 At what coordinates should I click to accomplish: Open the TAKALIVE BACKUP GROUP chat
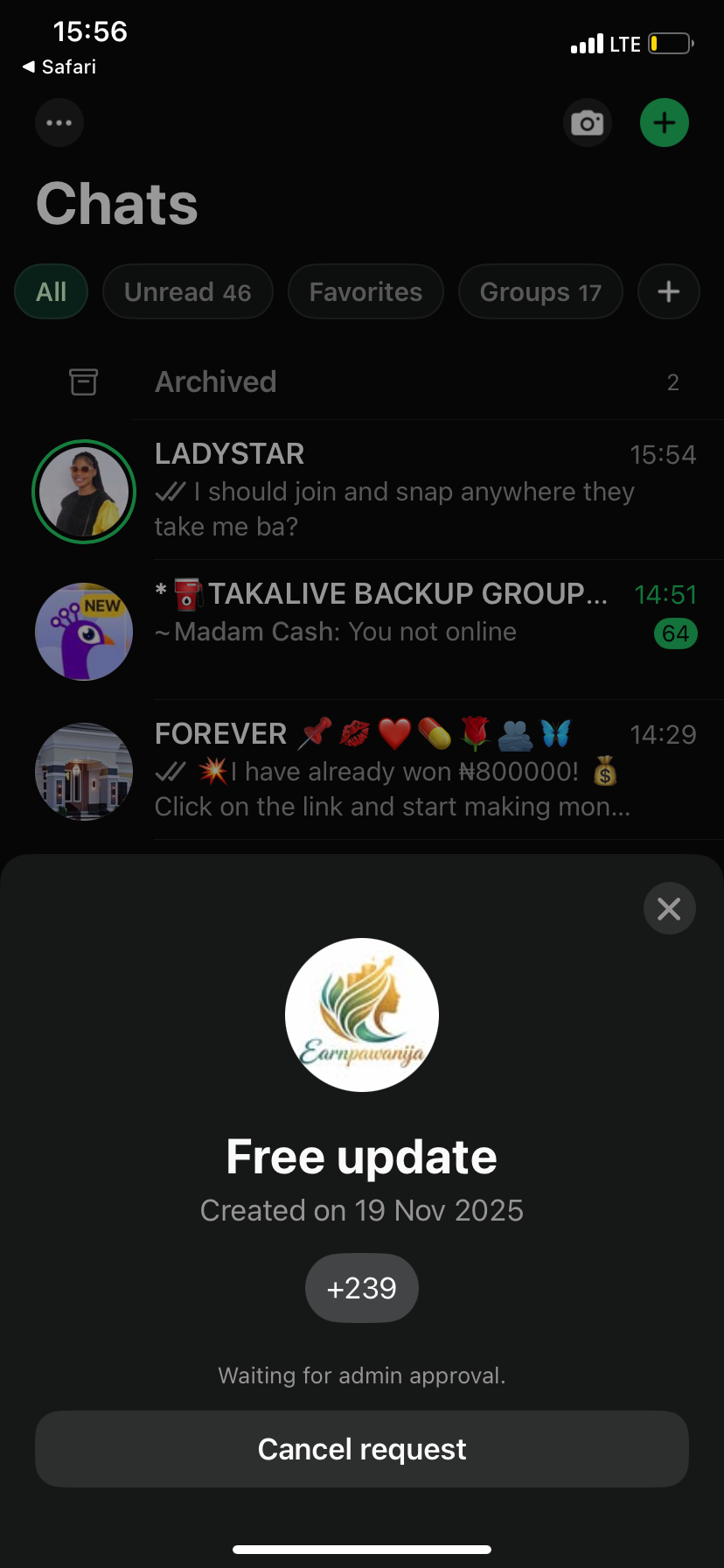tap(393, 612)
